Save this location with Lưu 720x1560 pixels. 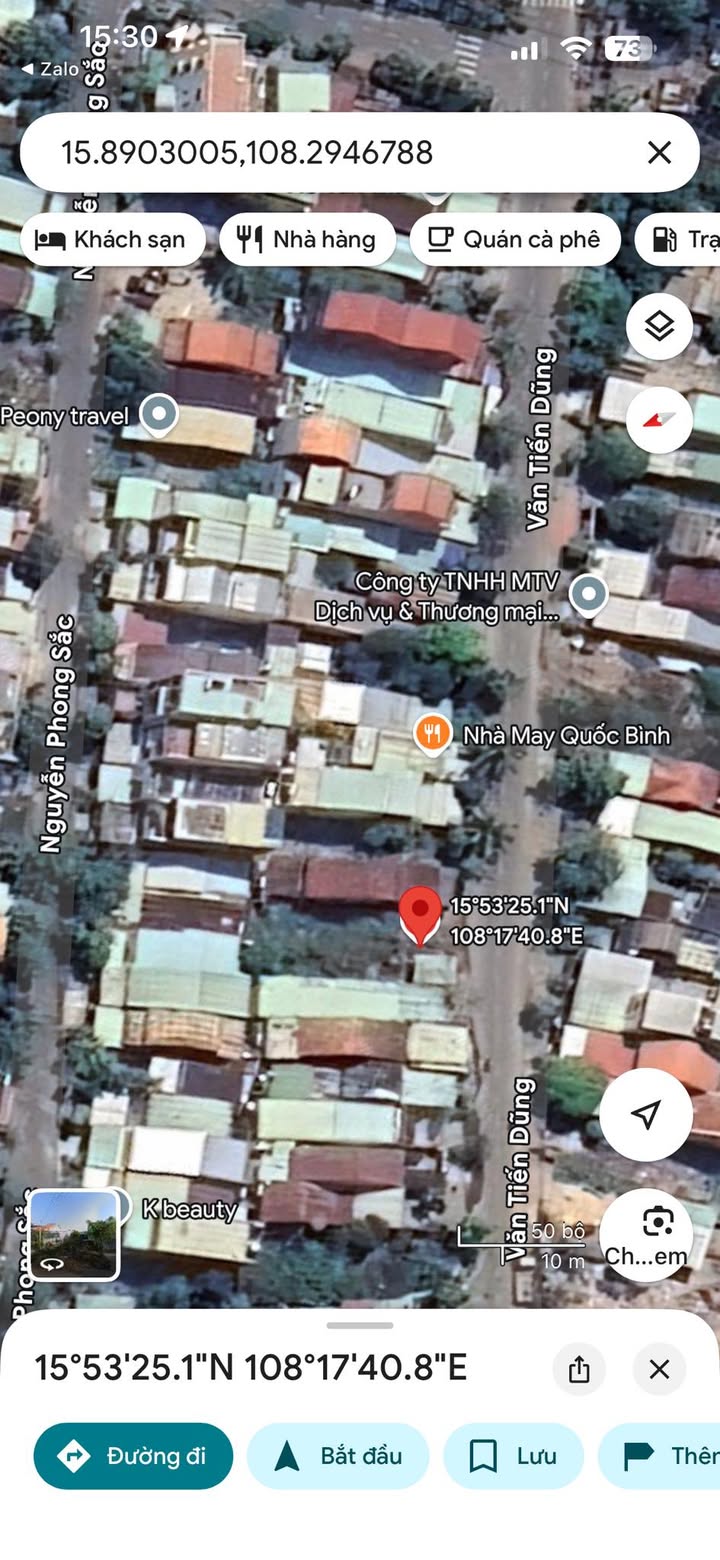pyautogui.click(x=513, y=1456)
